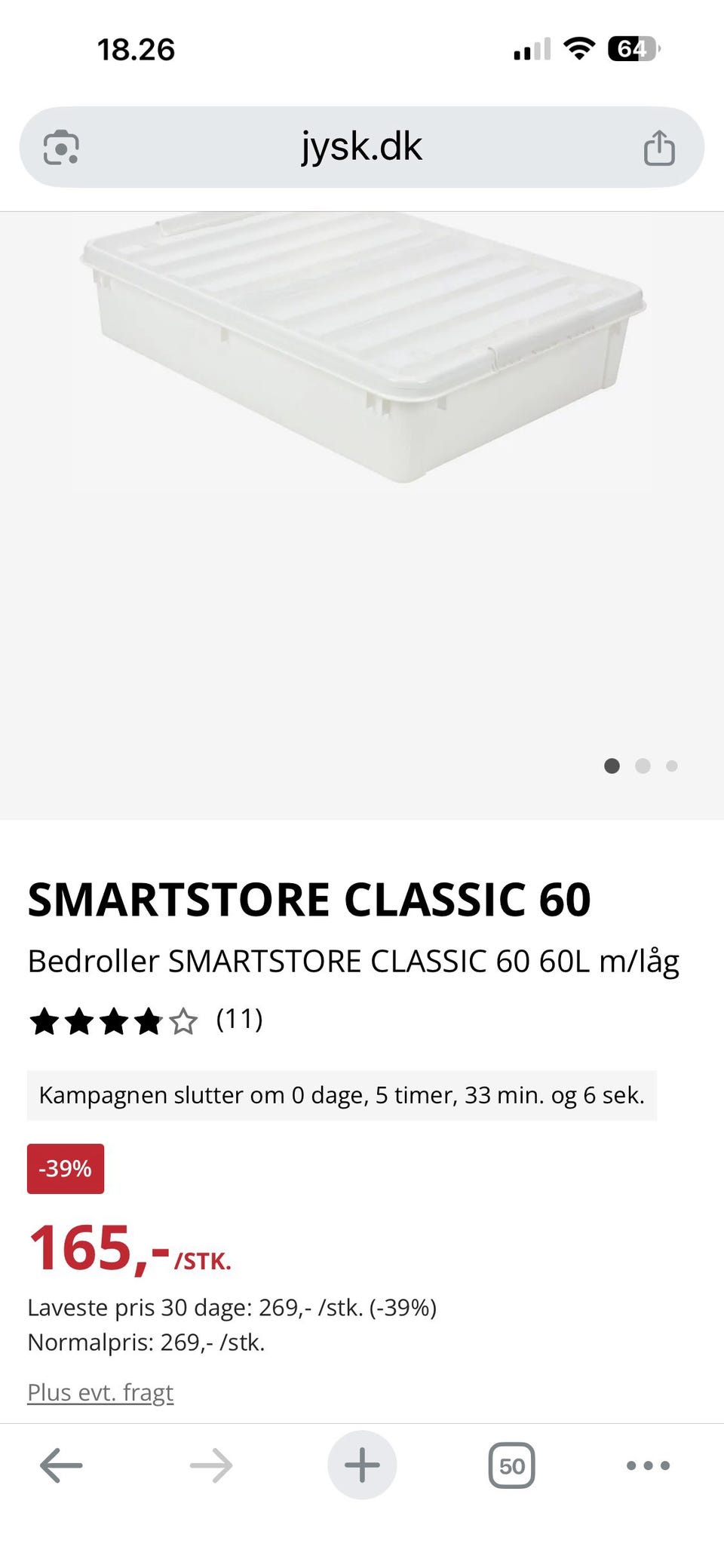The width and height of the screenshot is (724, 1568).
Task: Tap the jysk.dk address bar
Action: tap(361, 147)
